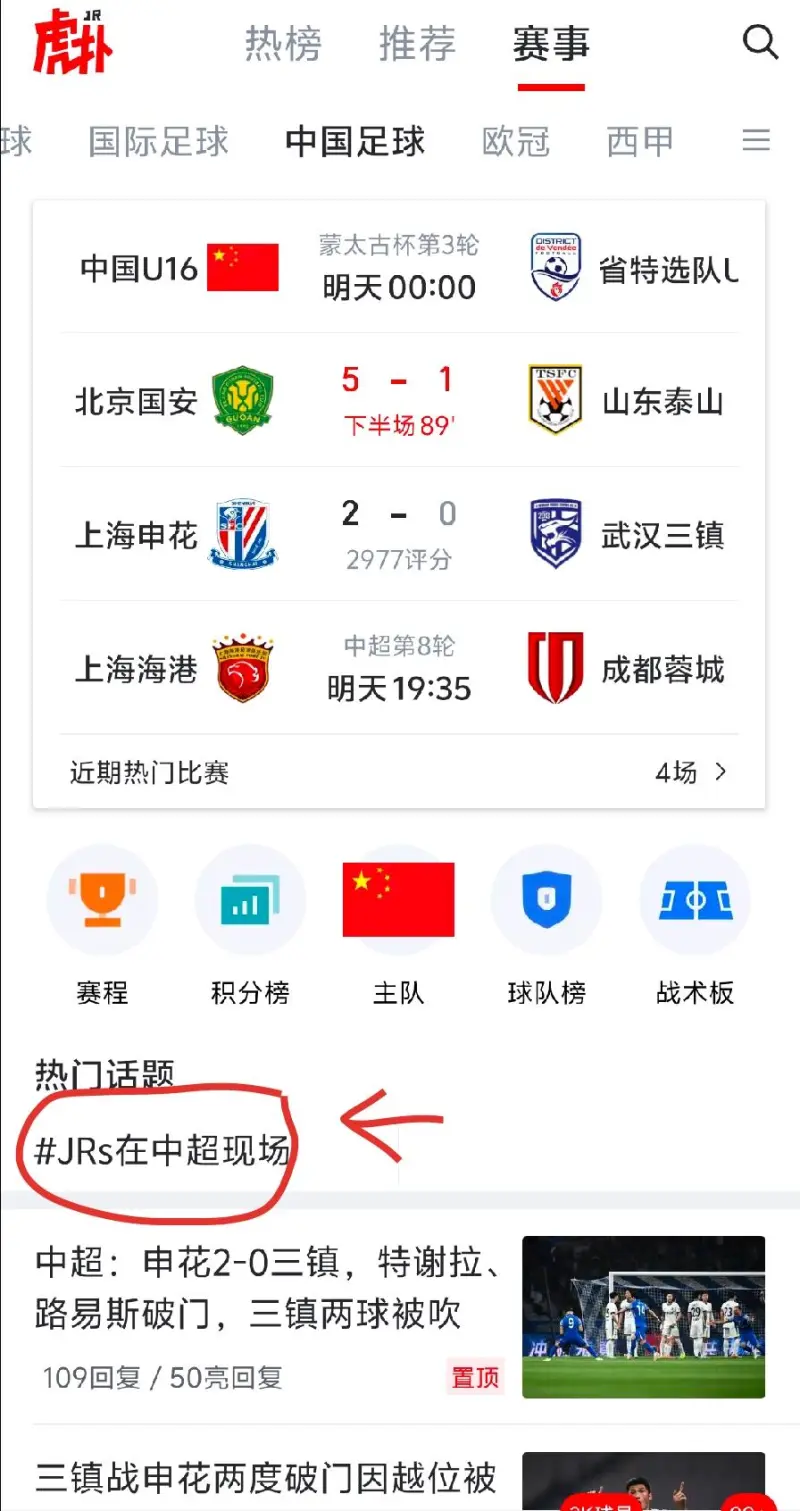Select the 欧冠 category

[x=516, y=141]
